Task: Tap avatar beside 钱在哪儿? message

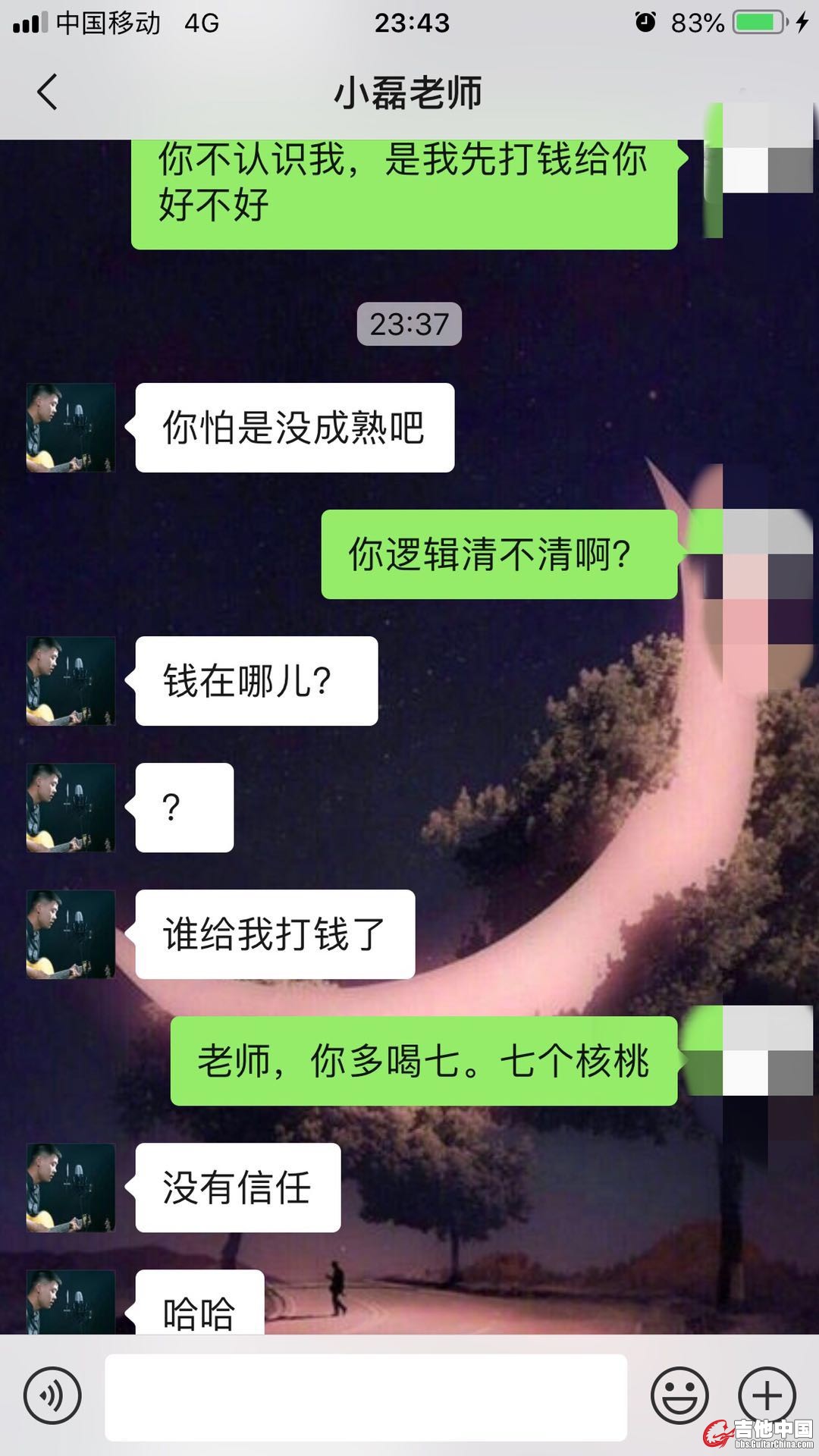Action: 71,681
